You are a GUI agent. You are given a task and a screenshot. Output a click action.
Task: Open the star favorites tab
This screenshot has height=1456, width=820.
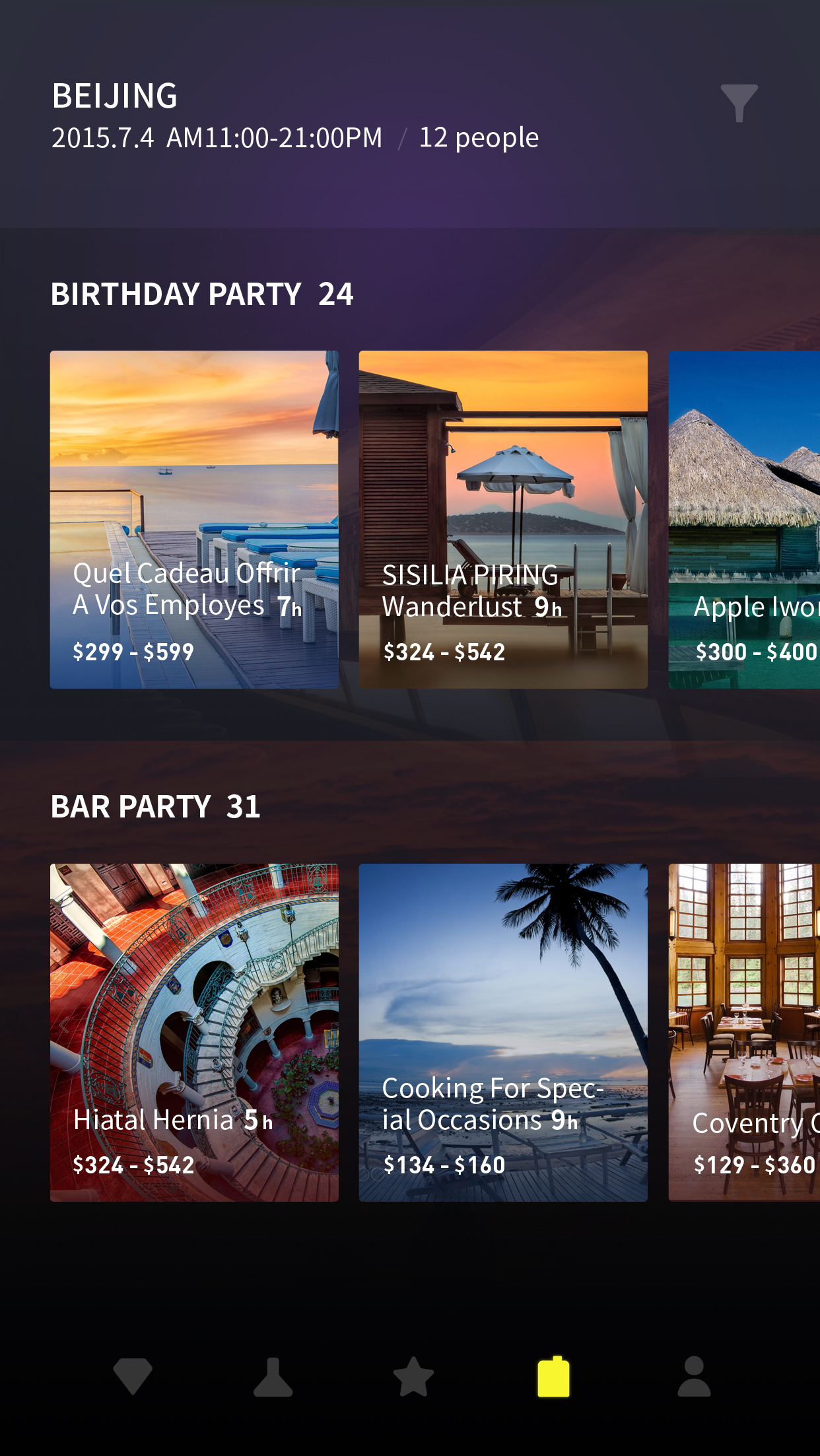tap(413, 1376)
